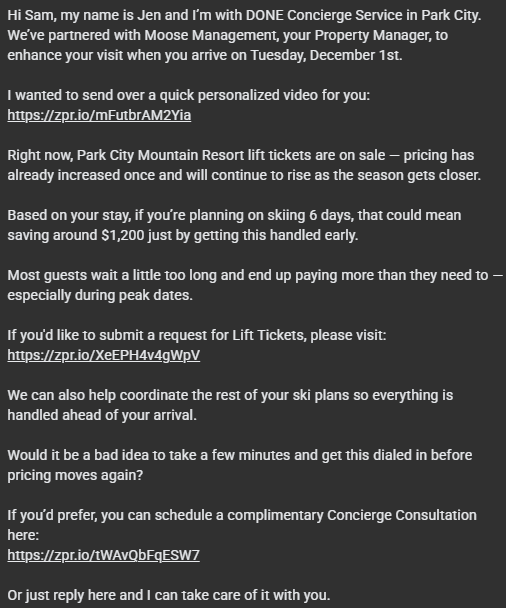
Task: Open the Concierge Consultation link zpr.io/tWAvQbFqESW7
Action: pos(104,555)
